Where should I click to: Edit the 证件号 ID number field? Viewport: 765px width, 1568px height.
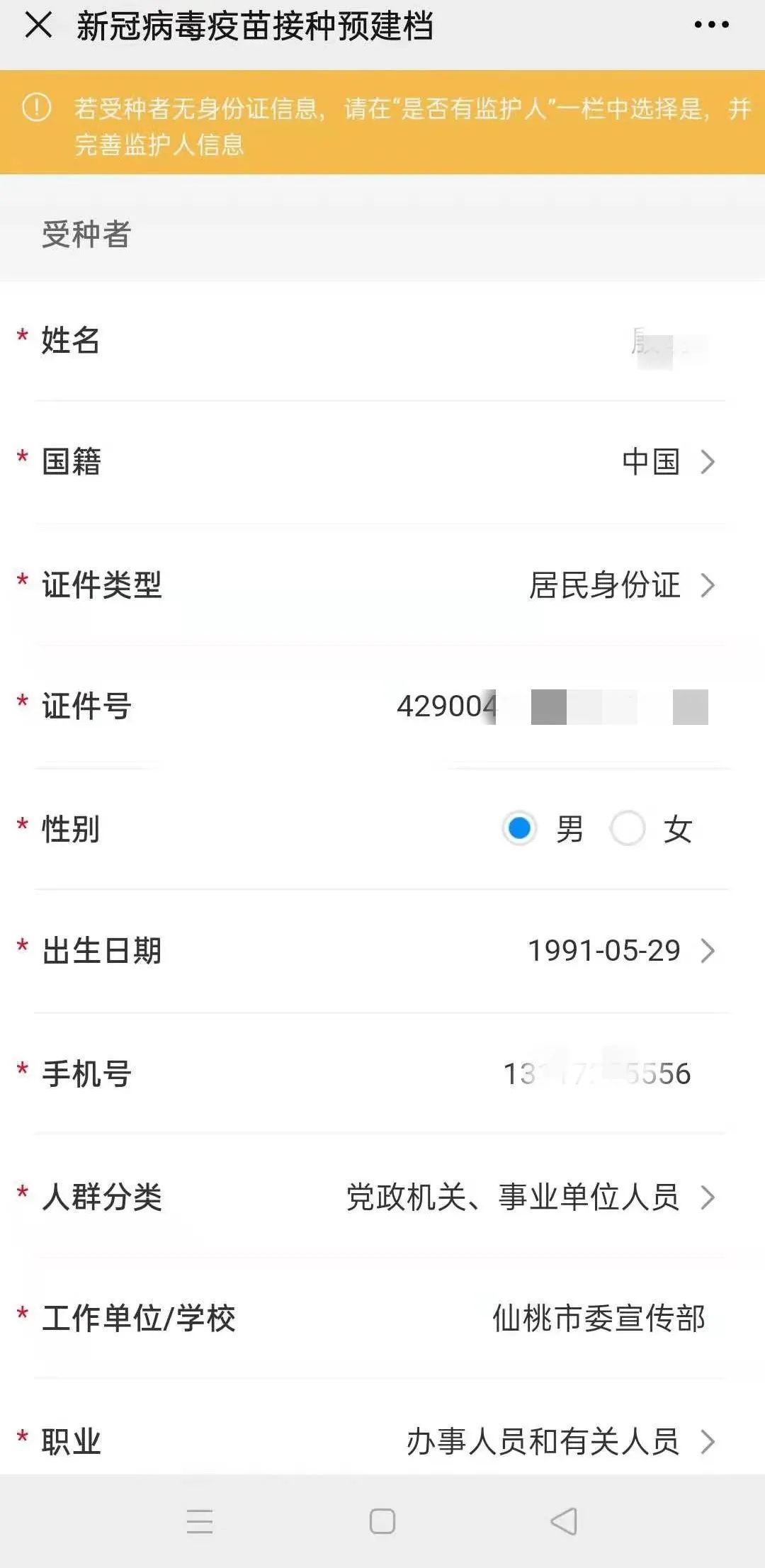pos(382,706)
